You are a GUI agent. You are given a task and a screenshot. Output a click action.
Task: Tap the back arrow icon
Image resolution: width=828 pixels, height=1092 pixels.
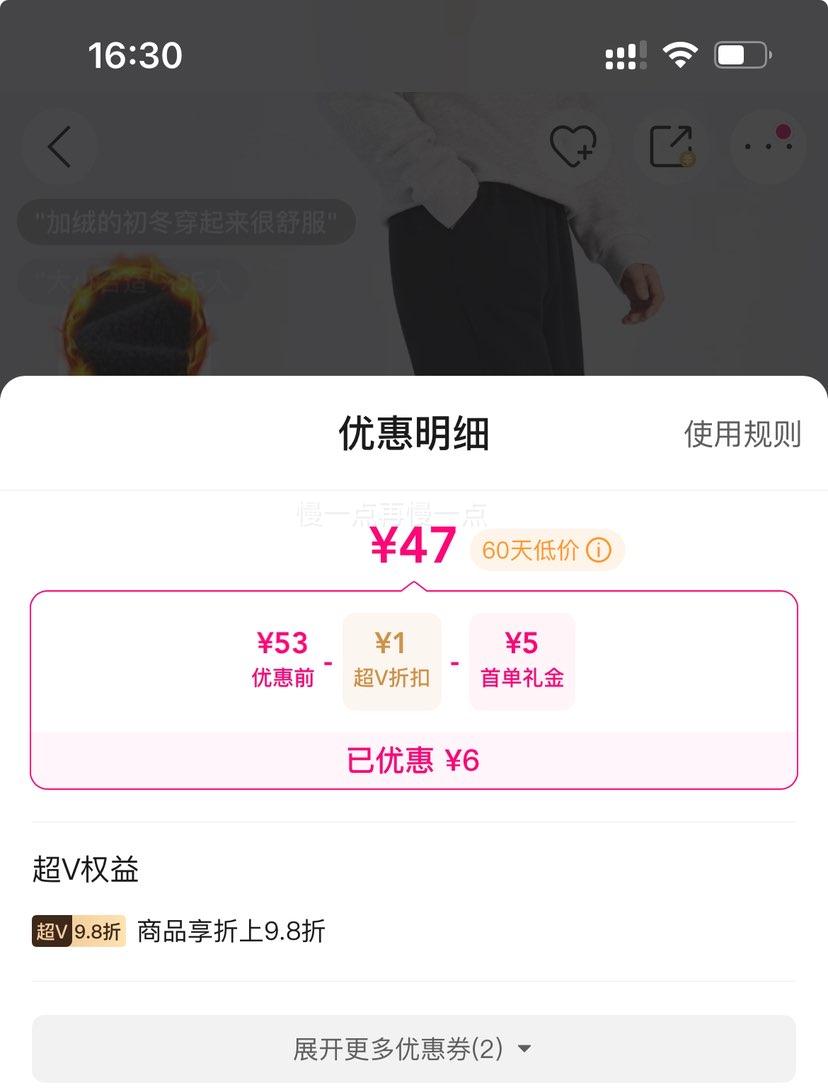58,146
